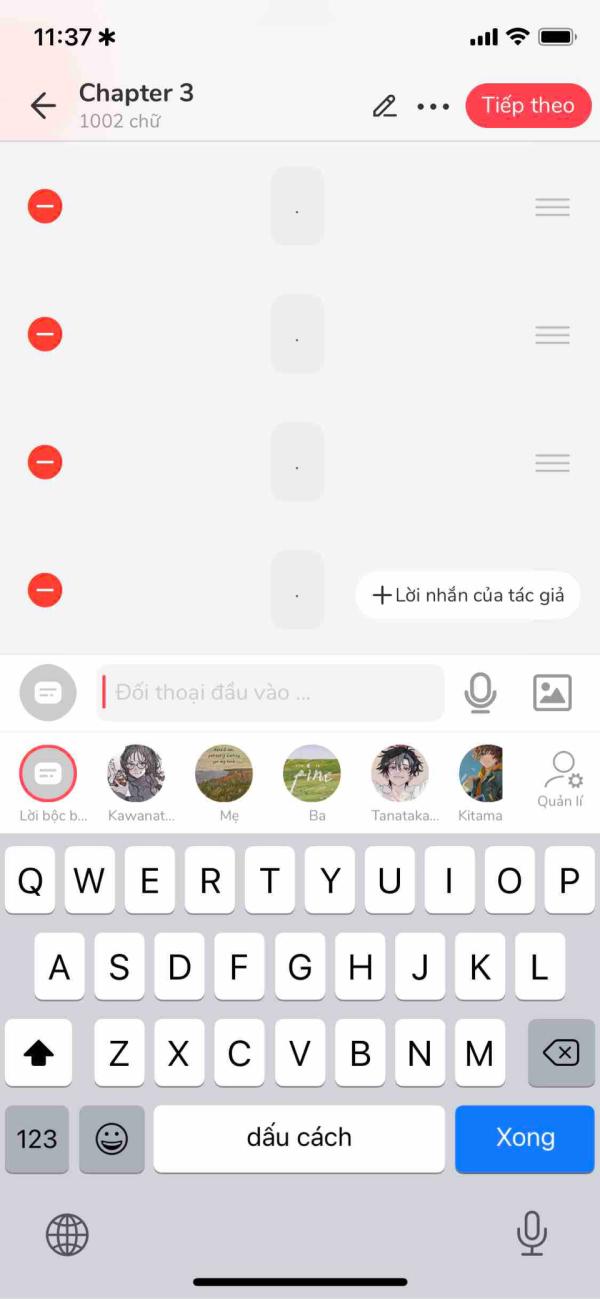The height and width of the screenshot is (1299, 600).
Task: Select the Lời bộc bạch narrator
Action: (x=48, y=774)
